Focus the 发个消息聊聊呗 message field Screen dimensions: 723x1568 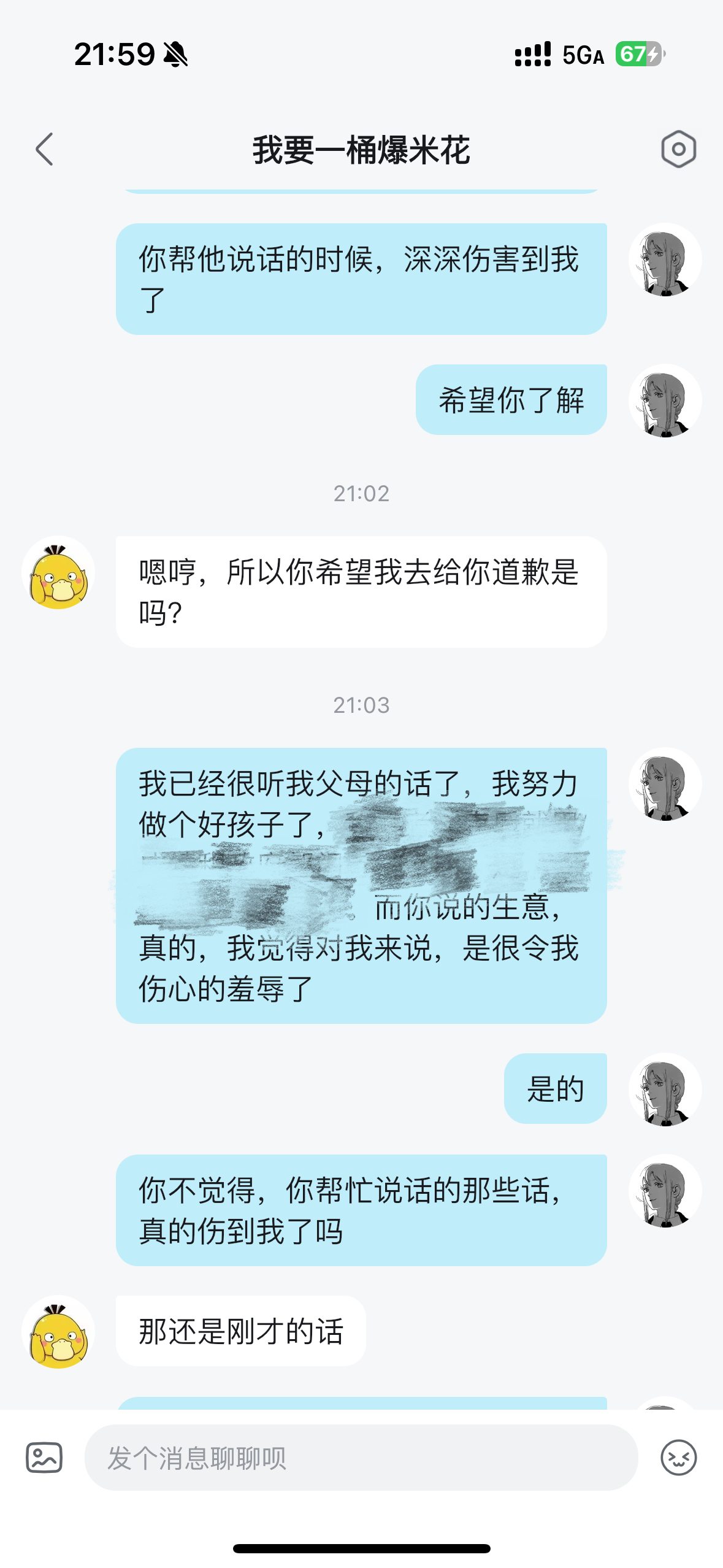point(361,1458)
